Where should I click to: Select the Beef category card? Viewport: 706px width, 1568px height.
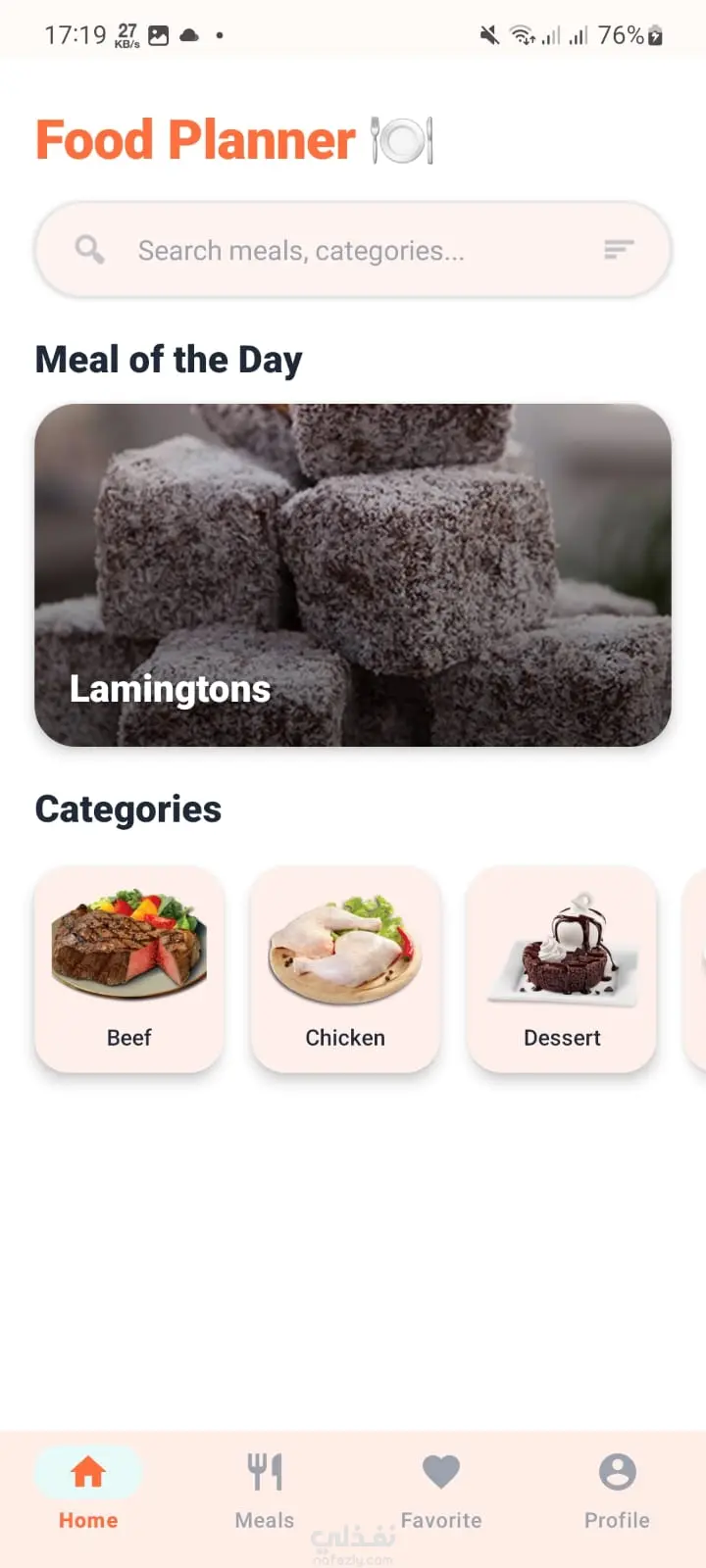coord(129,969)
